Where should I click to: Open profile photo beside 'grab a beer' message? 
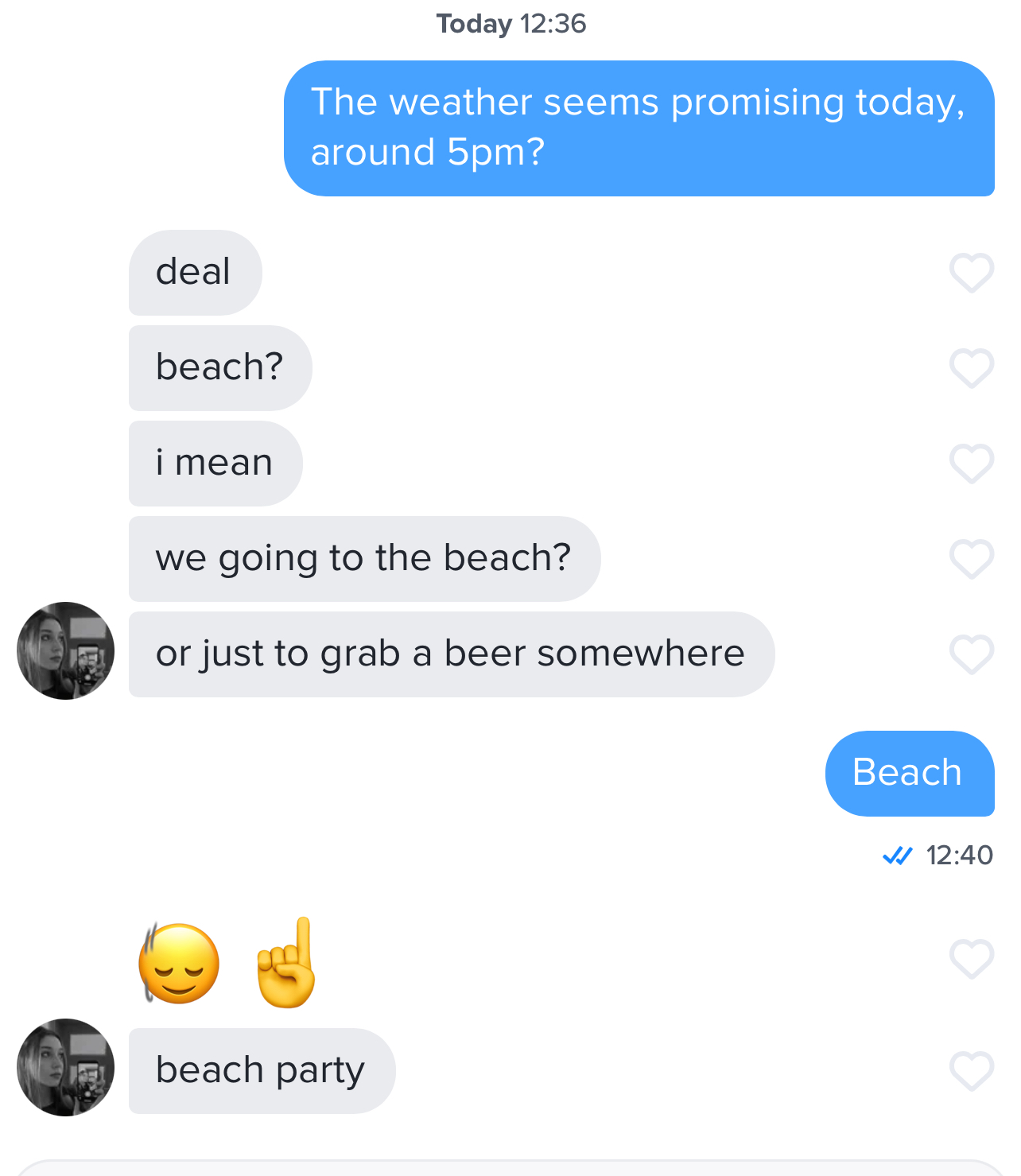[65, 650]
